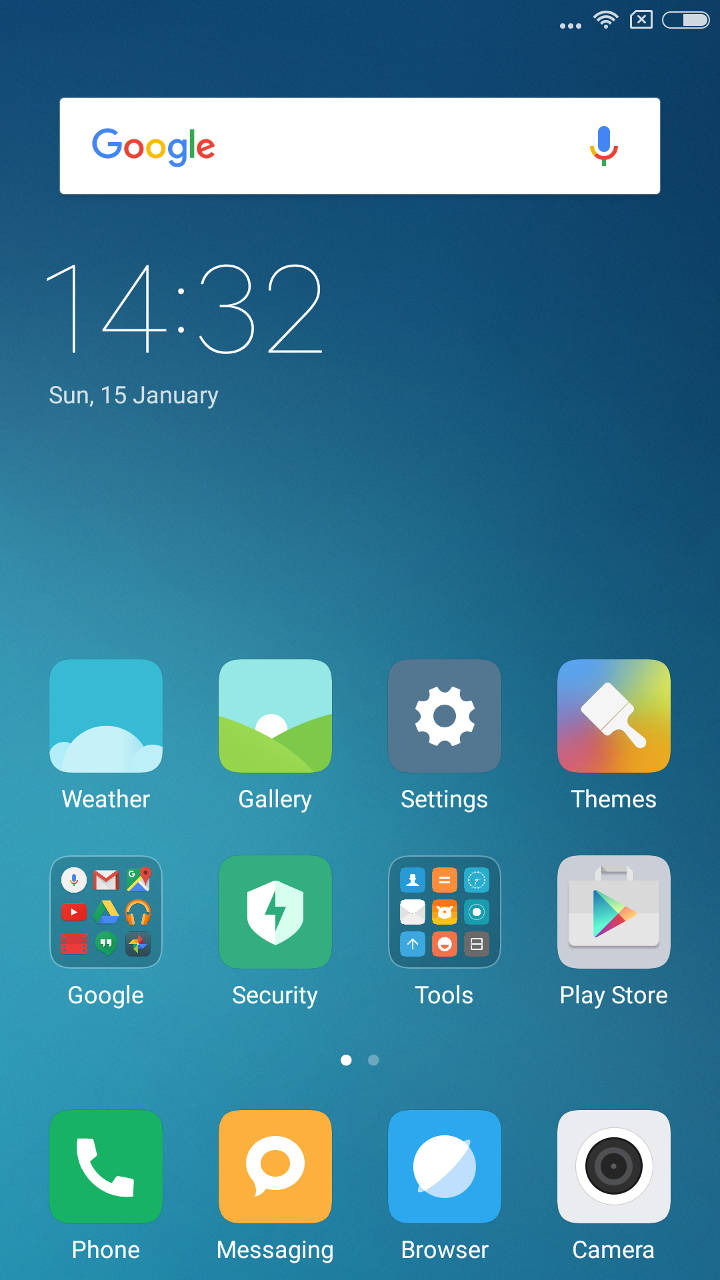Open the Themes app
The image size is (720, 1280).
tap(613, 716)
